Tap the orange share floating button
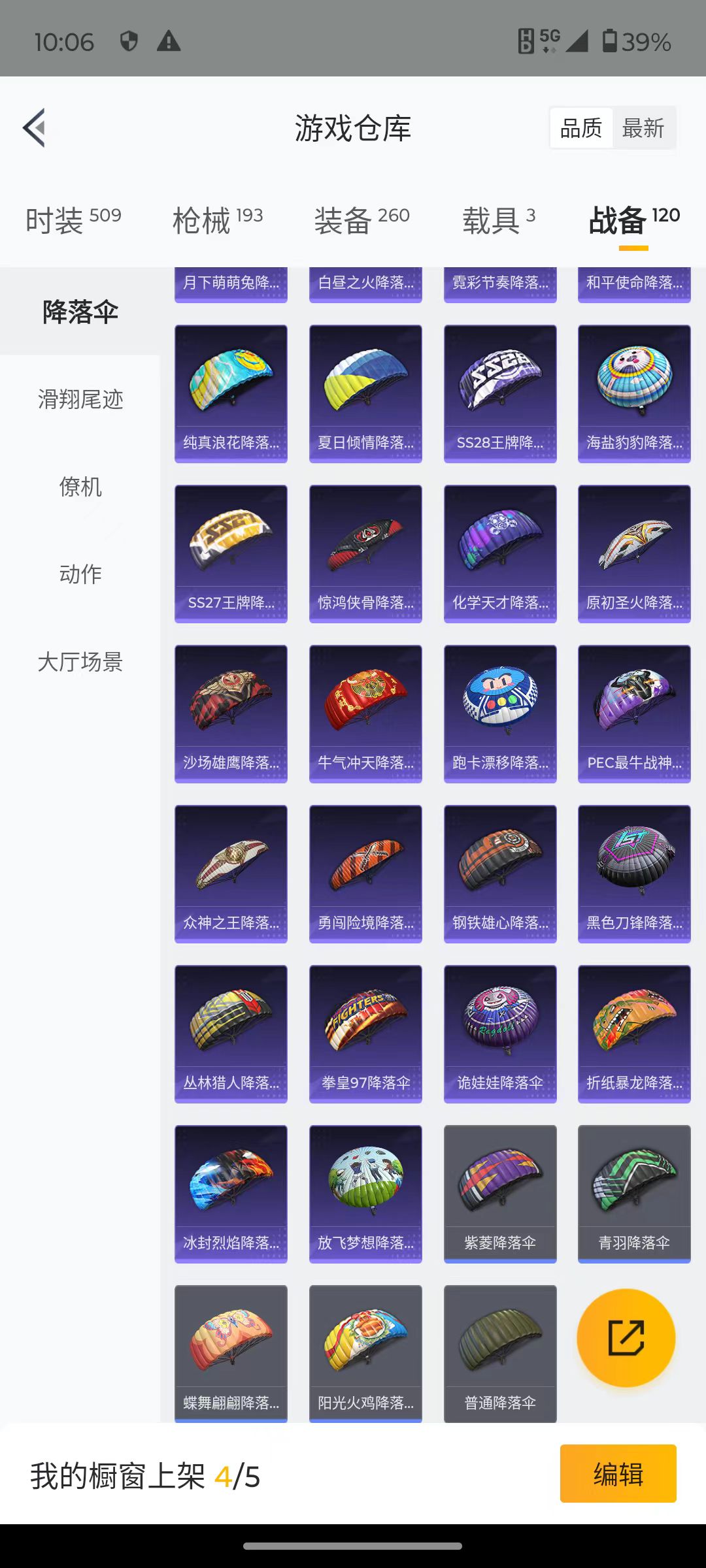The height and width of the screenshot is (1568, 706). (626, 1338)
